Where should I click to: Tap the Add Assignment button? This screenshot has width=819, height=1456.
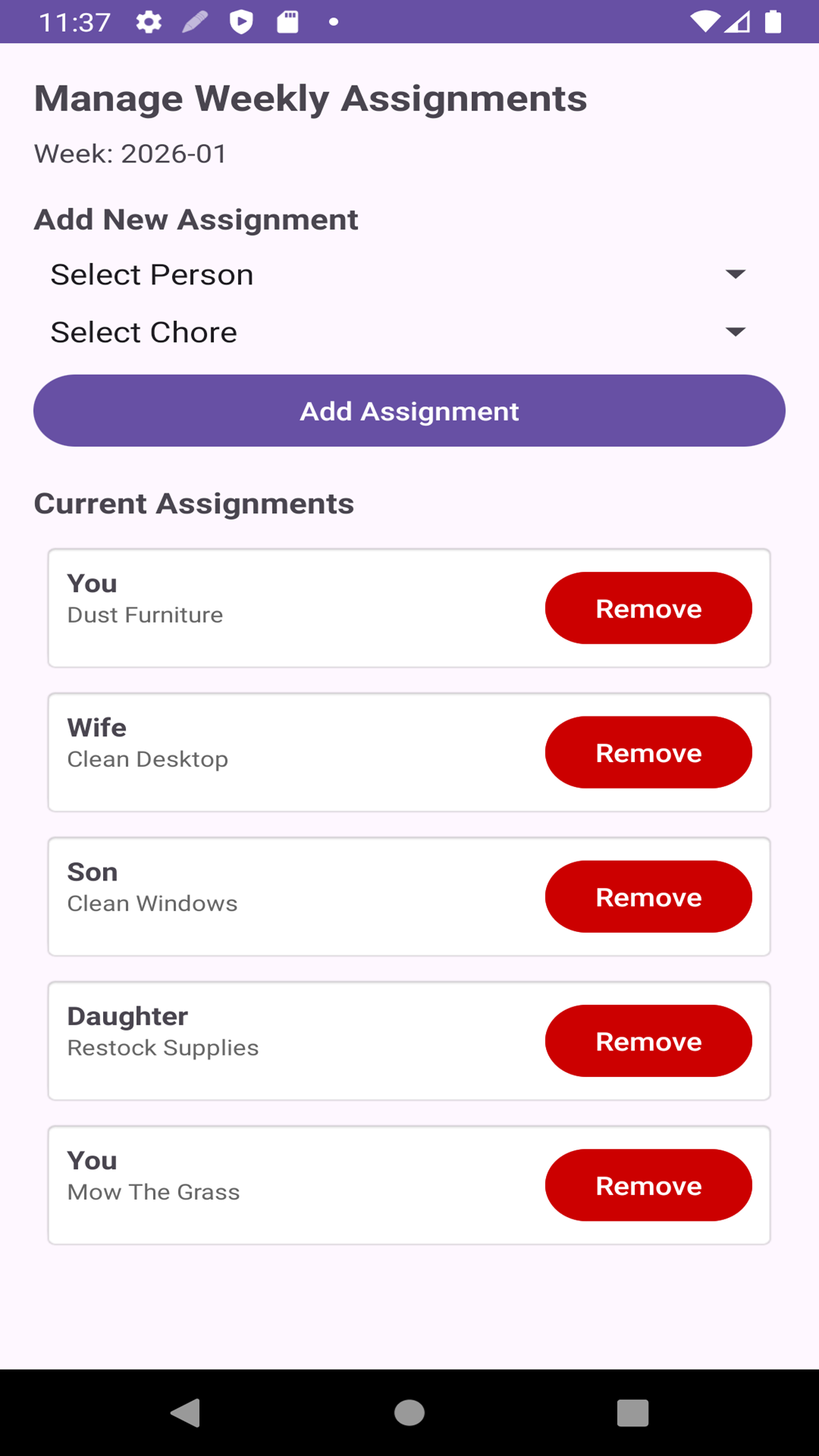click(x=409, y=411)
